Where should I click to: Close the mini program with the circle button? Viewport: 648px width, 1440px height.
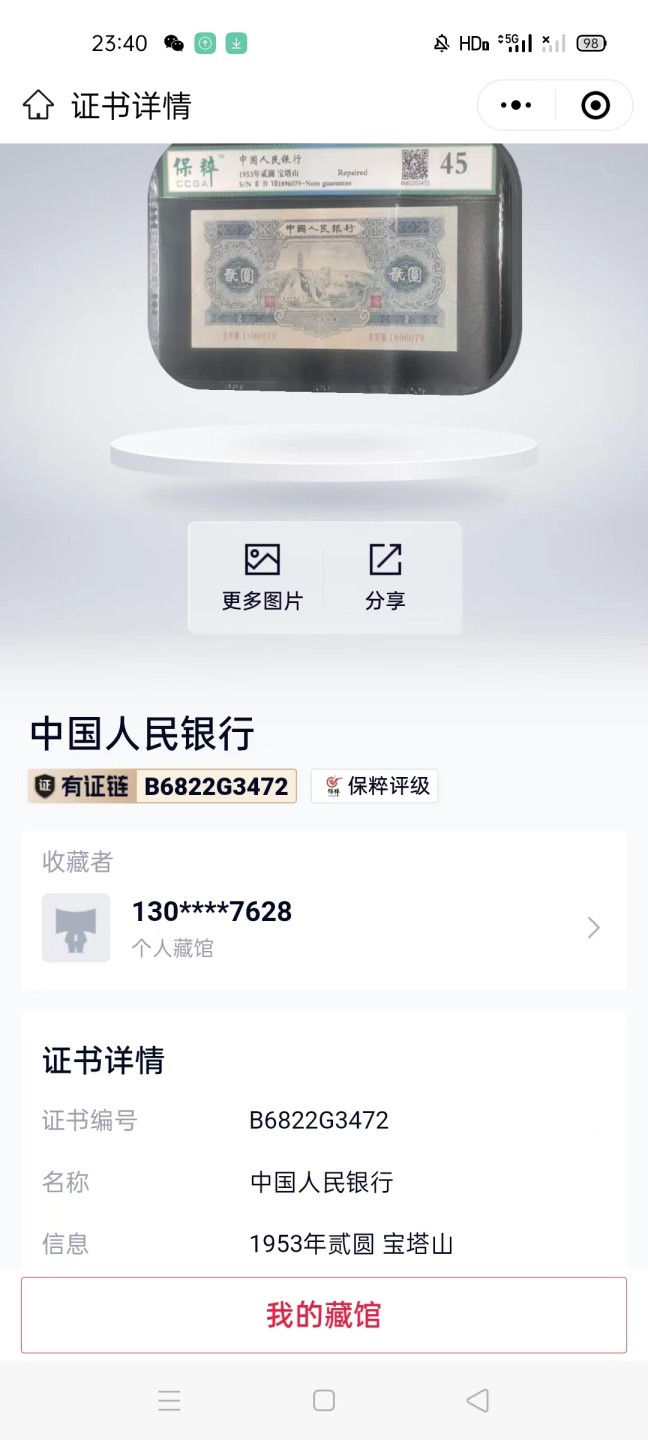pos(595,105)
